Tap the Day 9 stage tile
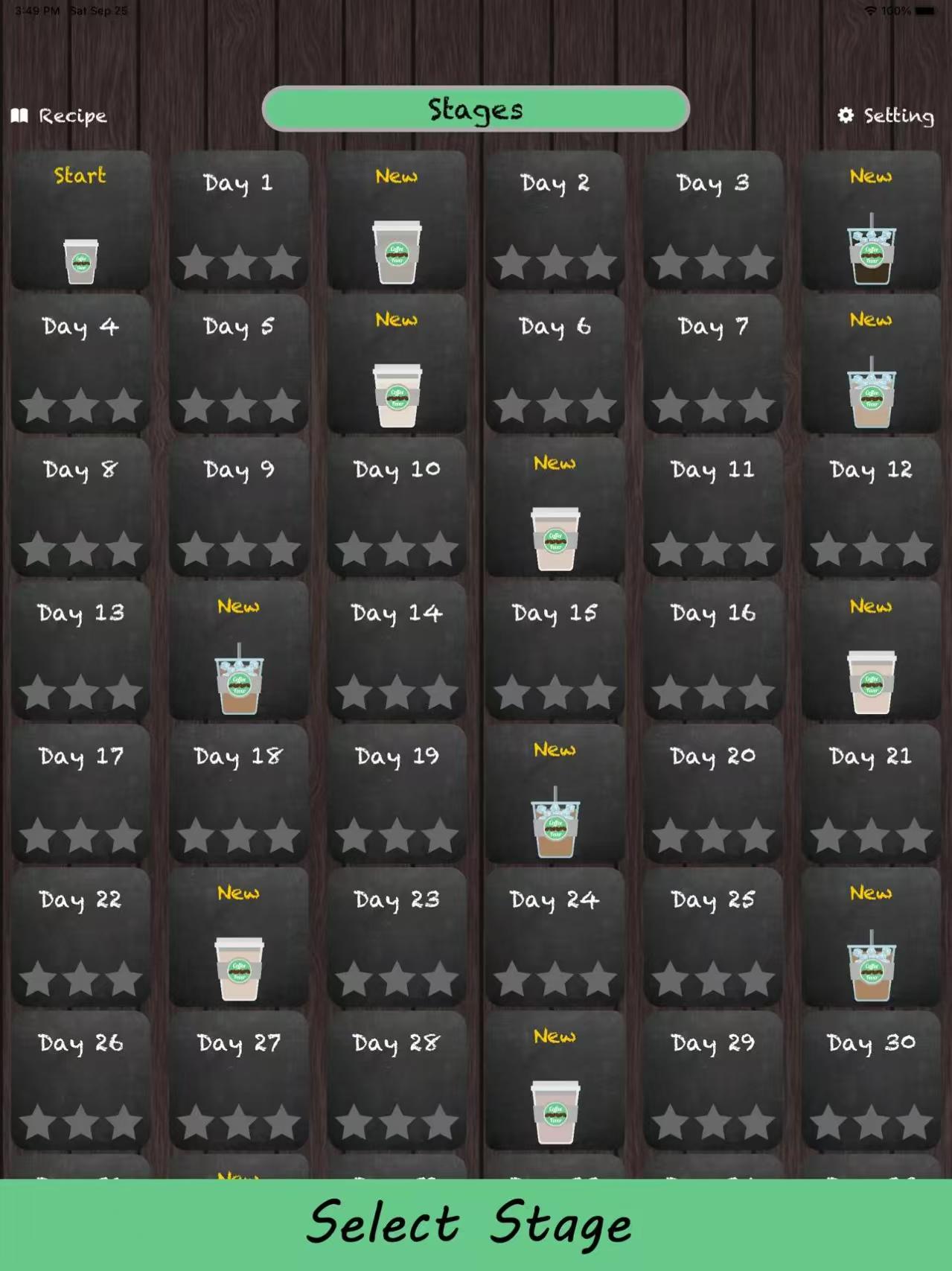952x1271 pixels. coord(238,508)
